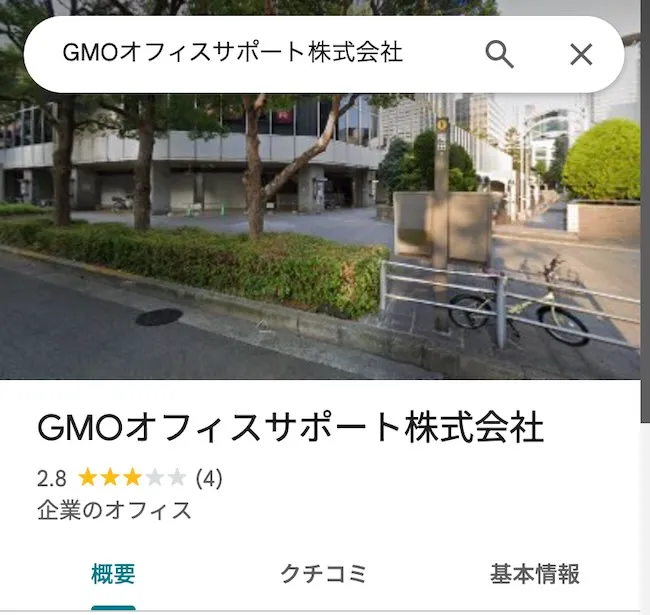Select the 概要 tab
The image size is (650, 615).
click(113, 574)
